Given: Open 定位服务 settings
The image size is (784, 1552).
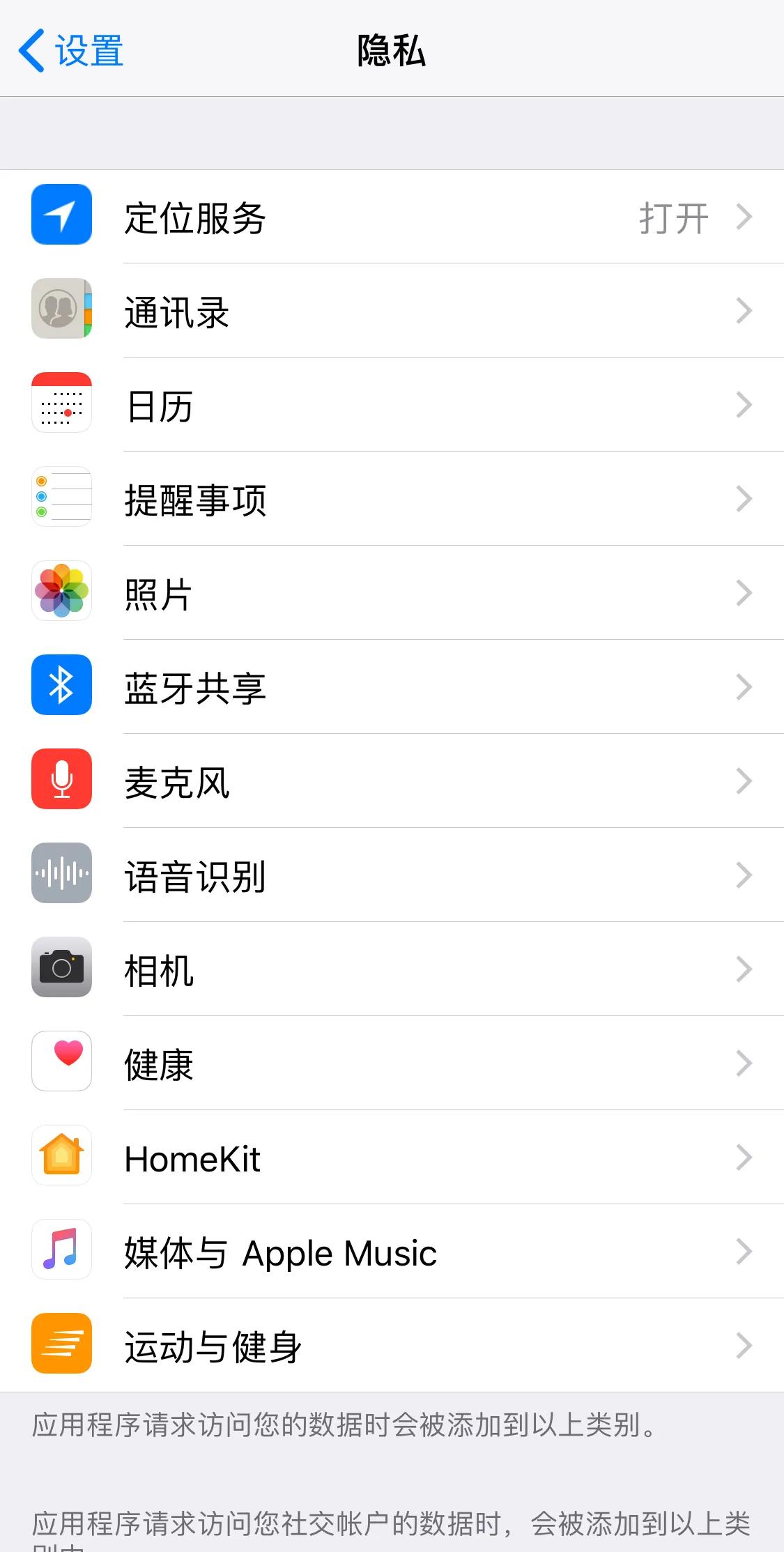Looking at the screenshot, I should (x=392, y=217).
